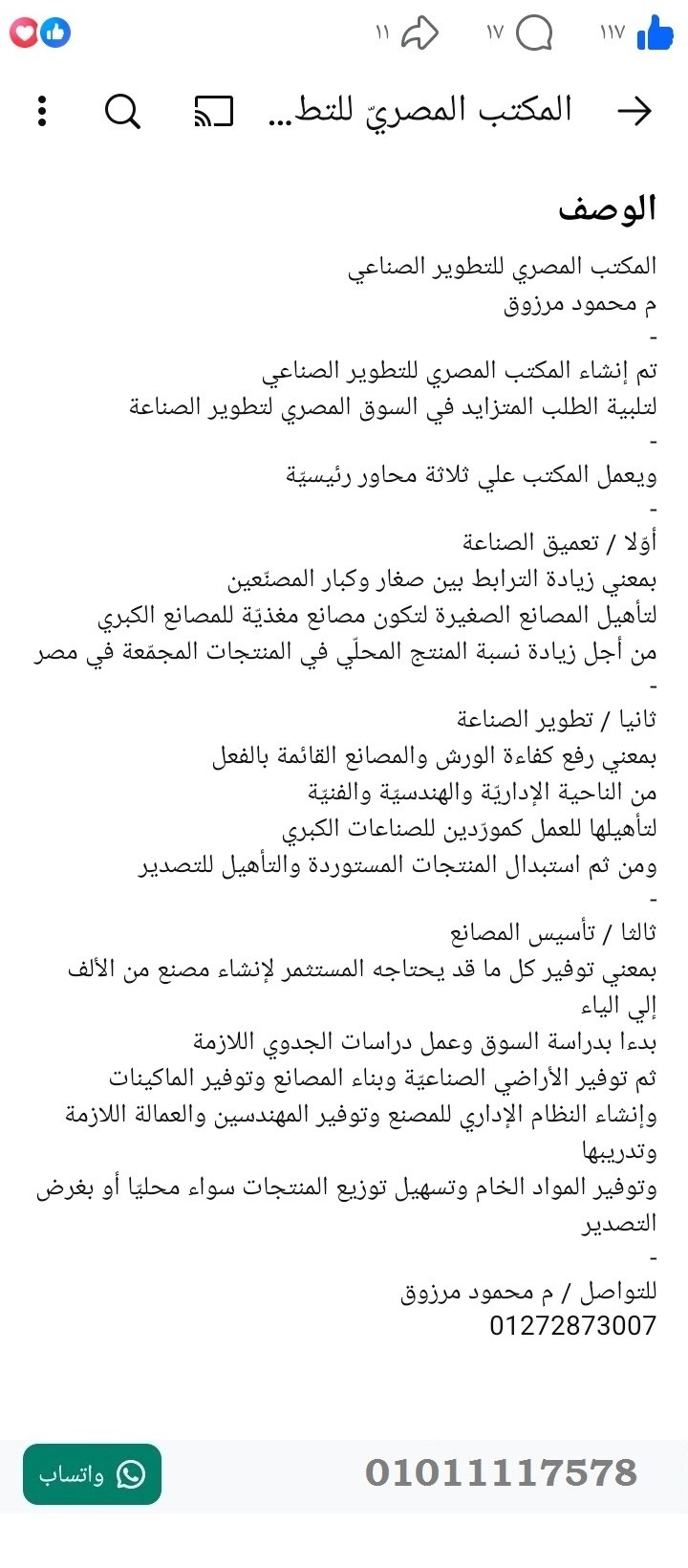This screenshot has height=1568, width=688.
Task: Tap phone number 01272873007 in description
Action: [573, 1324]
